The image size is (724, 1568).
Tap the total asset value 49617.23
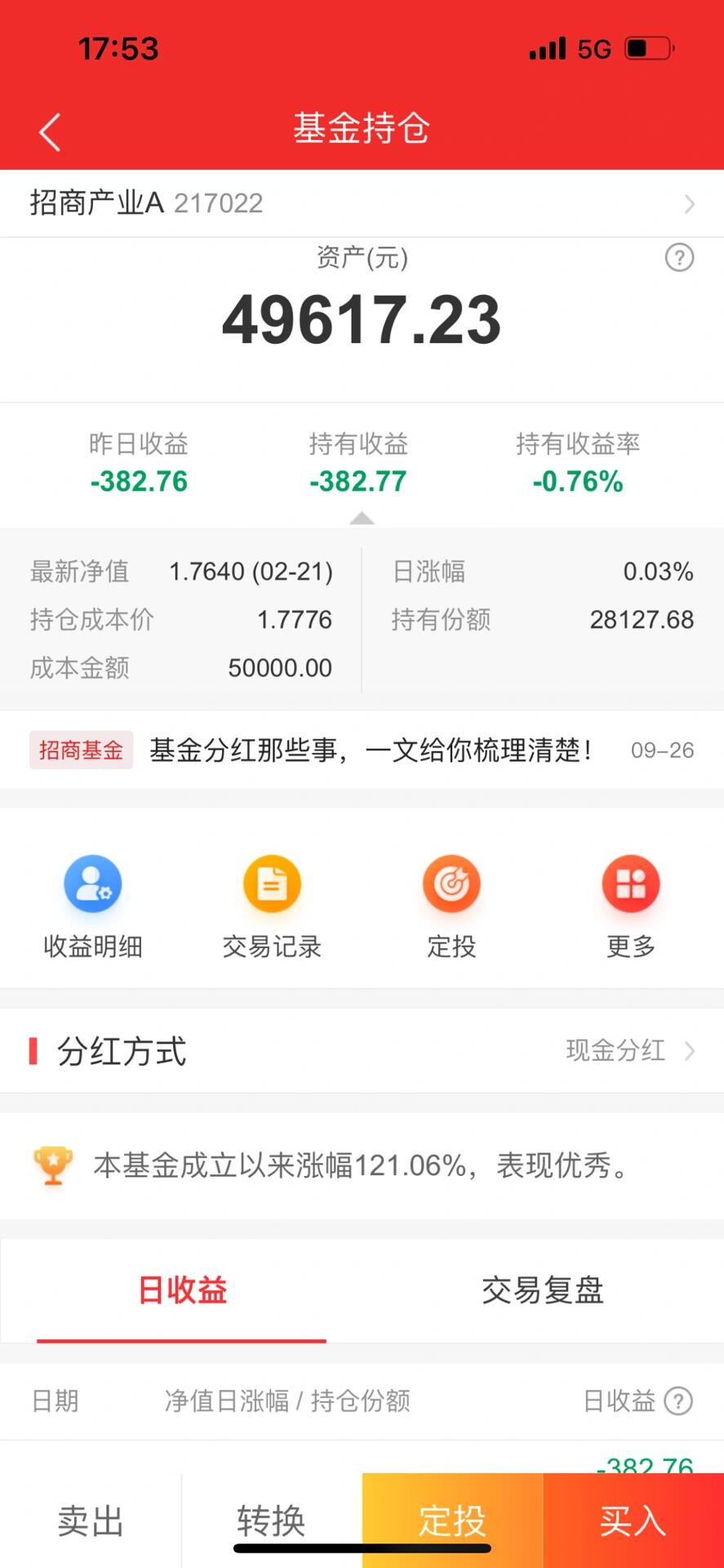pos(362,318)
